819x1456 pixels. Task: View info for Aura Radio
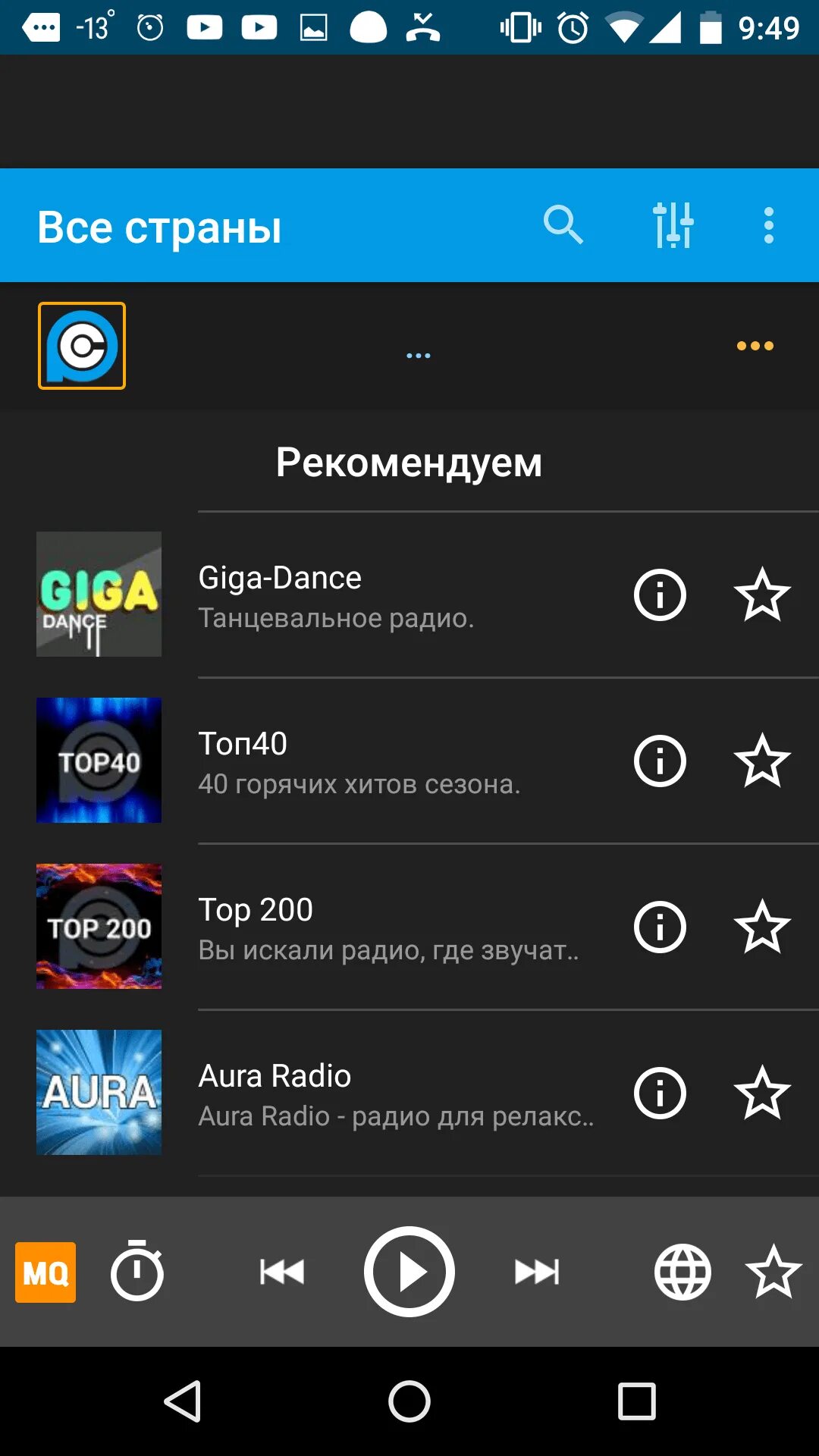(x=660, y=1094)
